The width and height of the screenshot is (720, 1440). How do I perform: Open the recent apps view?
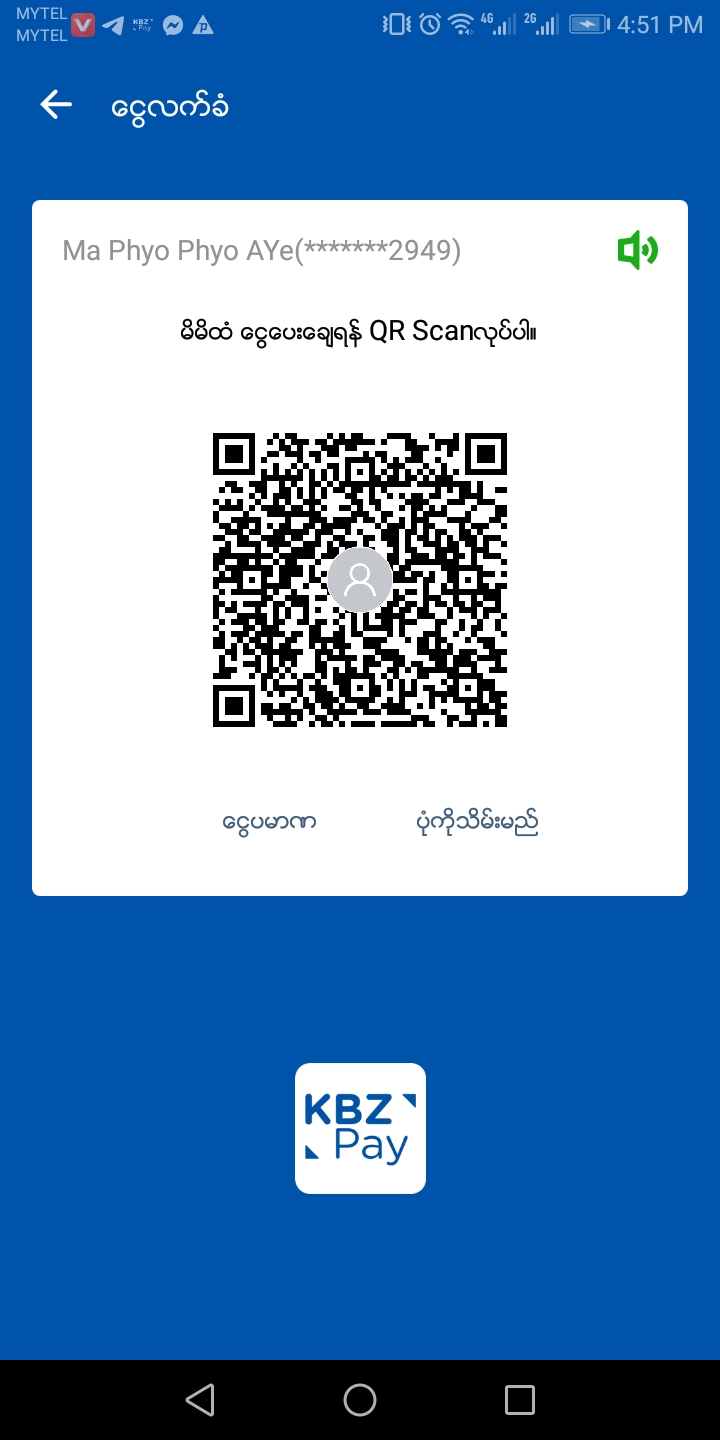[x=519, y=1400]
